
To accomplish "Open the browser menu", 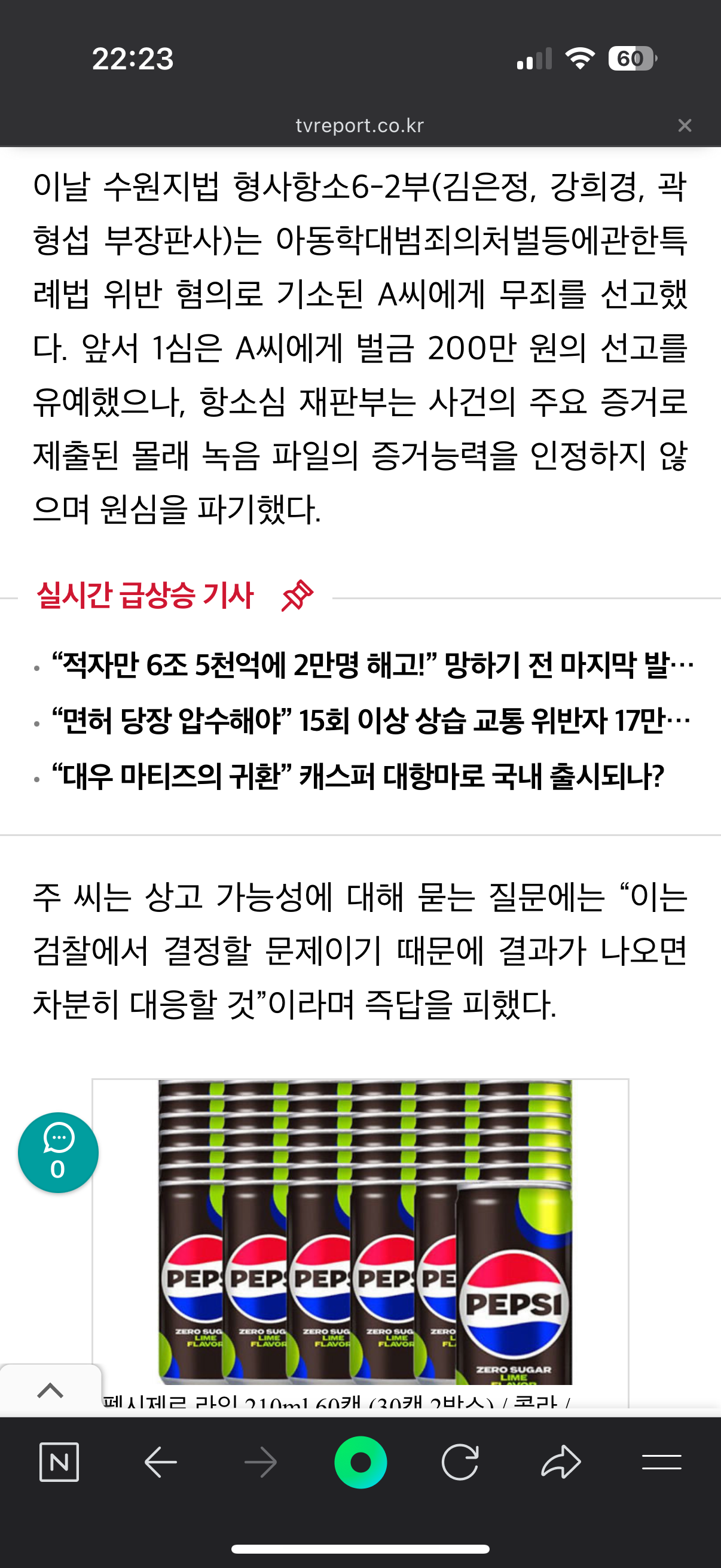I will pyautogui.click(x=661, y=1462).
